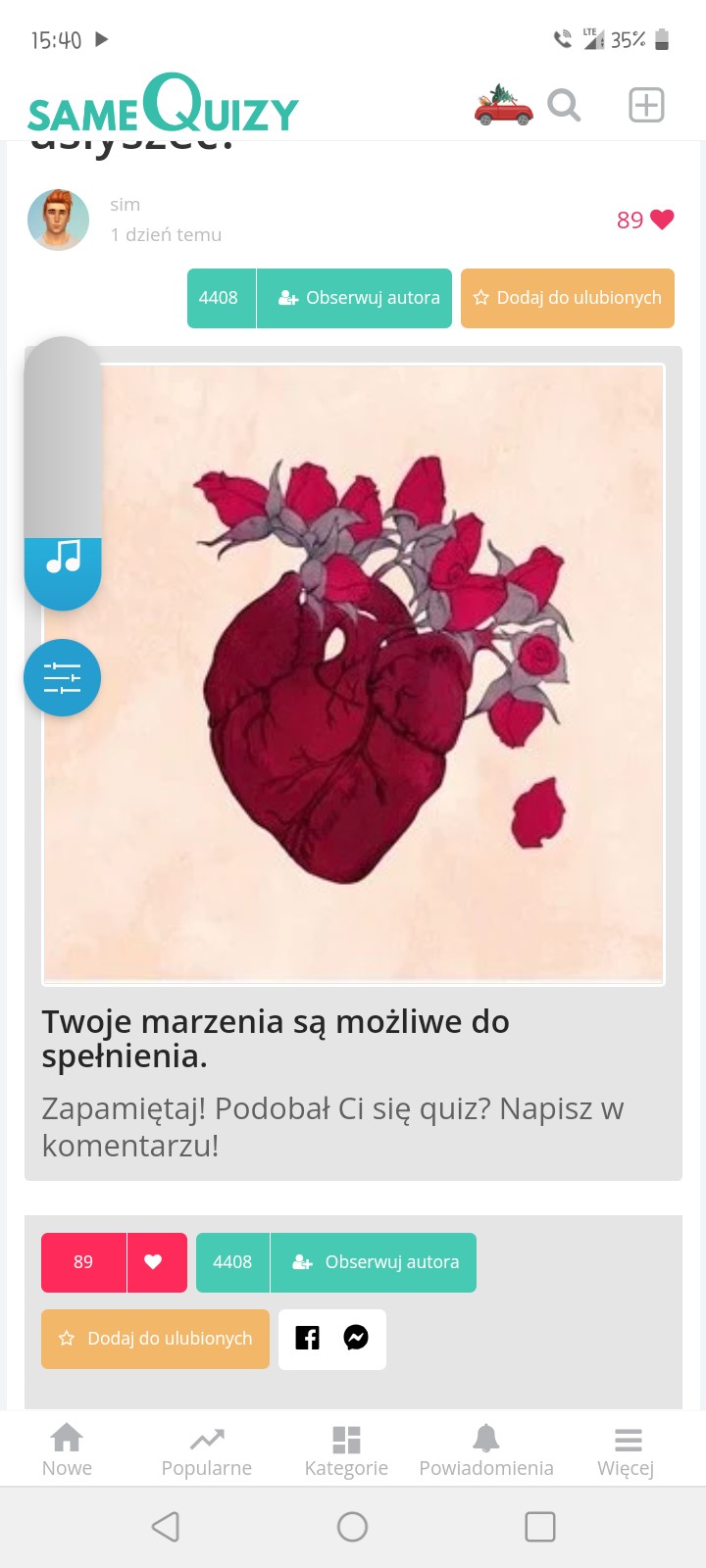View the Powiadomienia notifications tab
The image size is (706, 1568).
[486, 1449]
